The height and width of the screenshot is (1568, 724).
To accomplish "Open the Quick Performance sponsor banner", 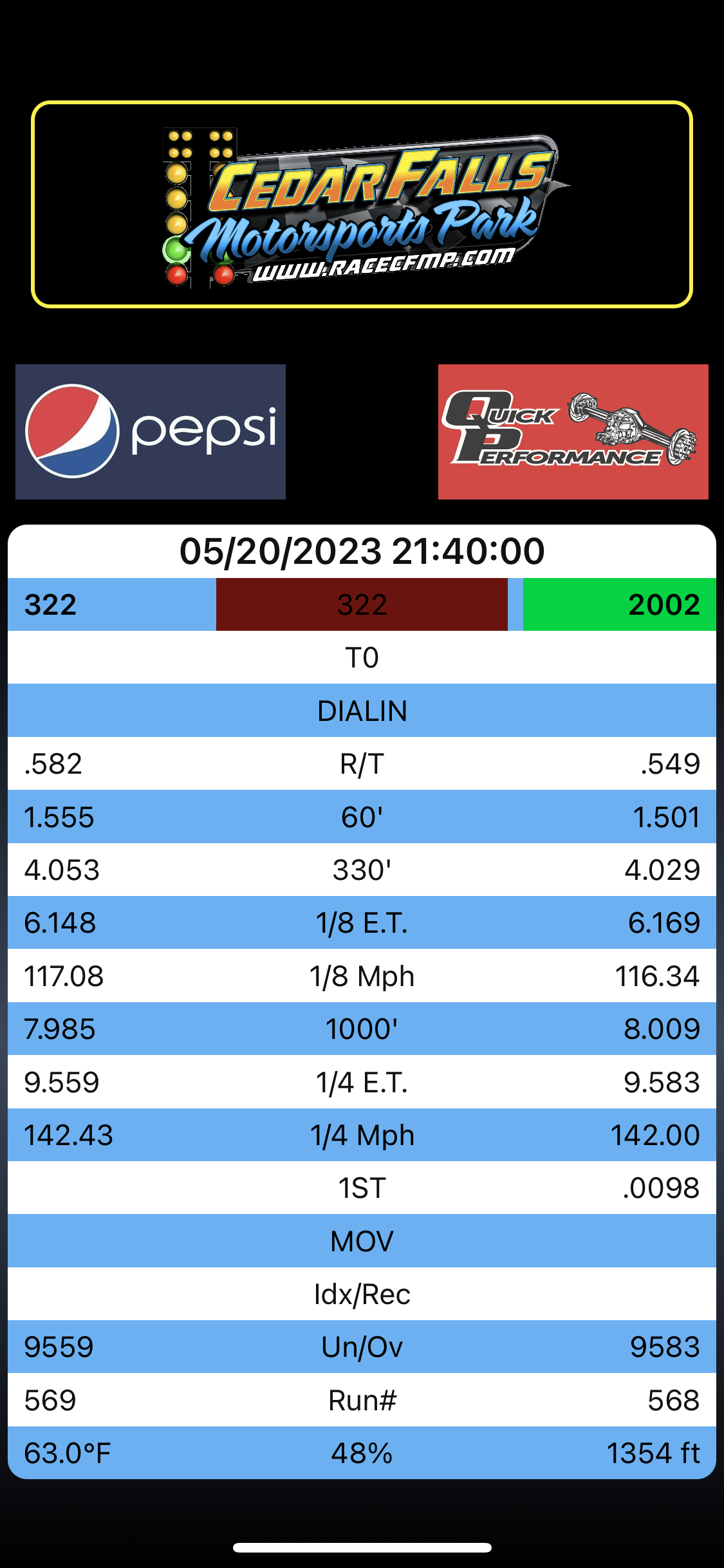I will (x=573, y=431).
